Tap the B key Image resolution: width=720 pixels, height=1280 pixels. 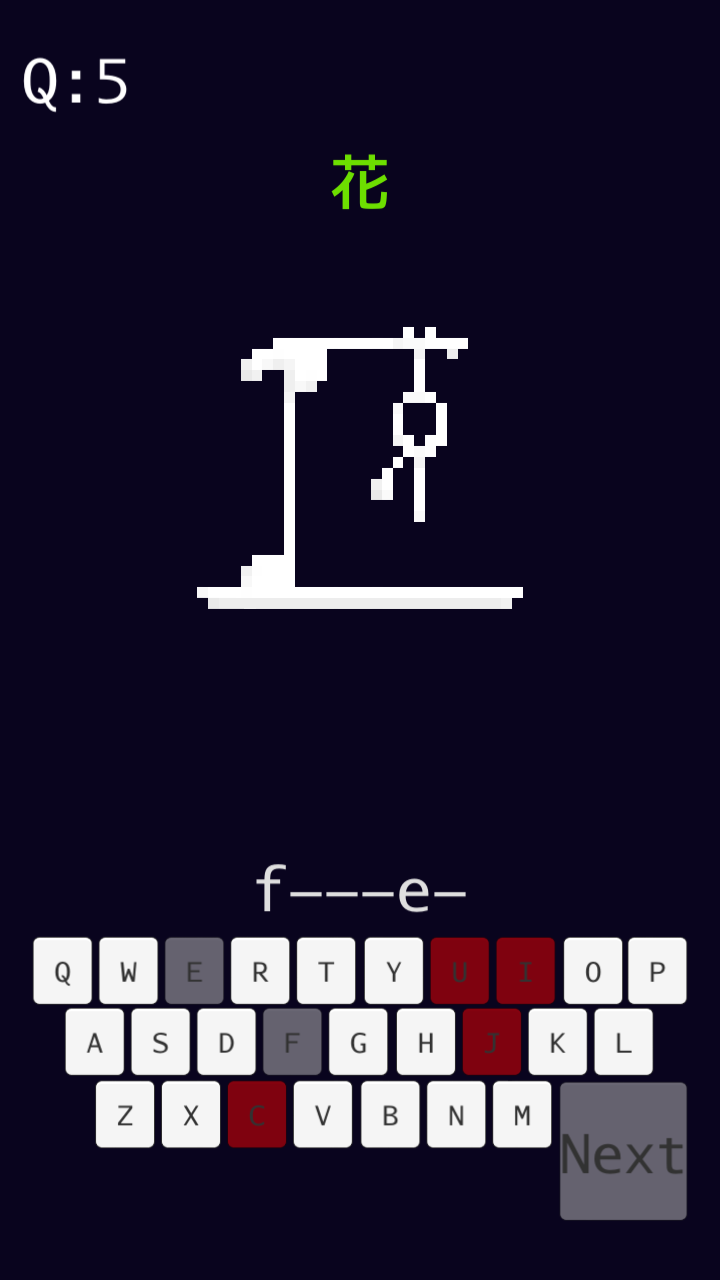coord(390,1114)
